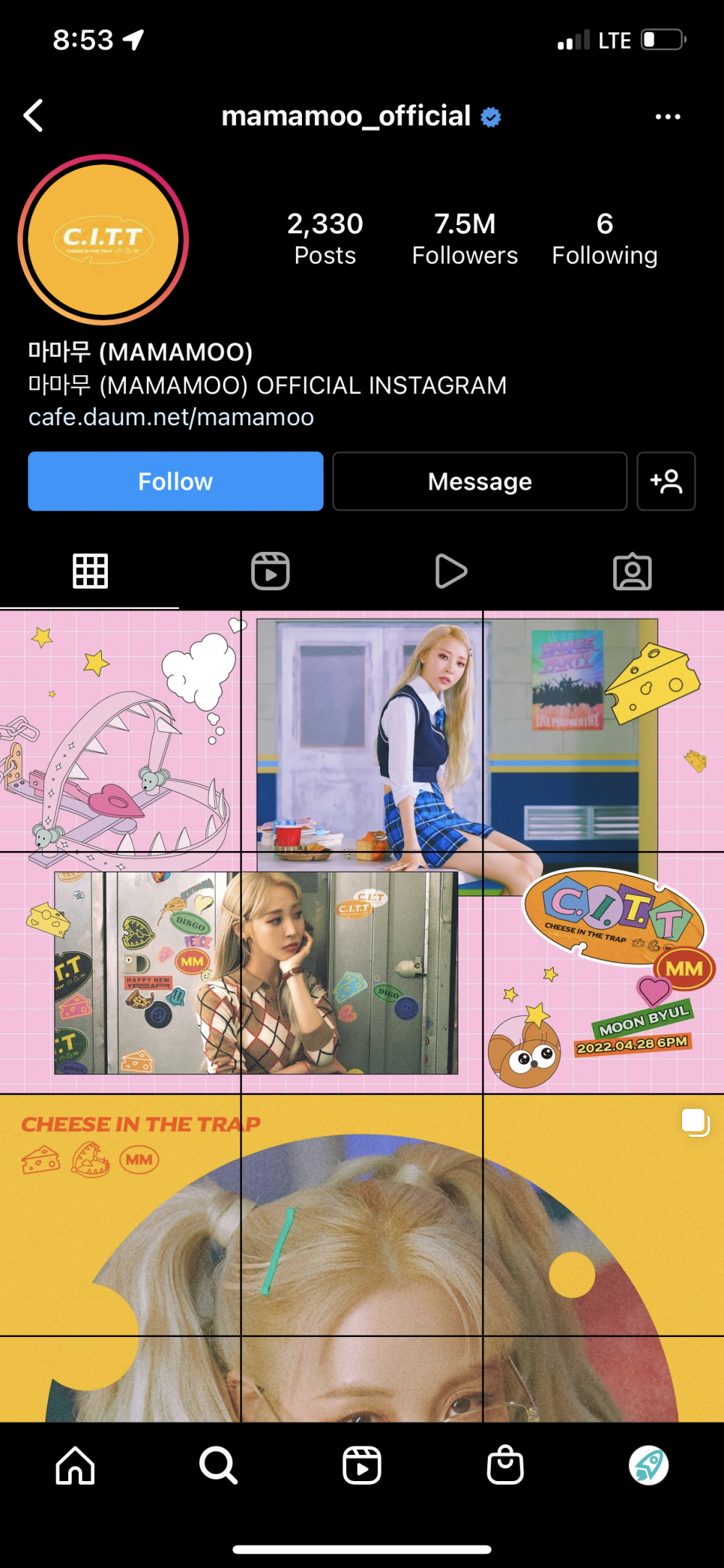Go back to the previous screen
Image resolution: width=724 pixels, height=1568 pixels.
pos(34,116)
